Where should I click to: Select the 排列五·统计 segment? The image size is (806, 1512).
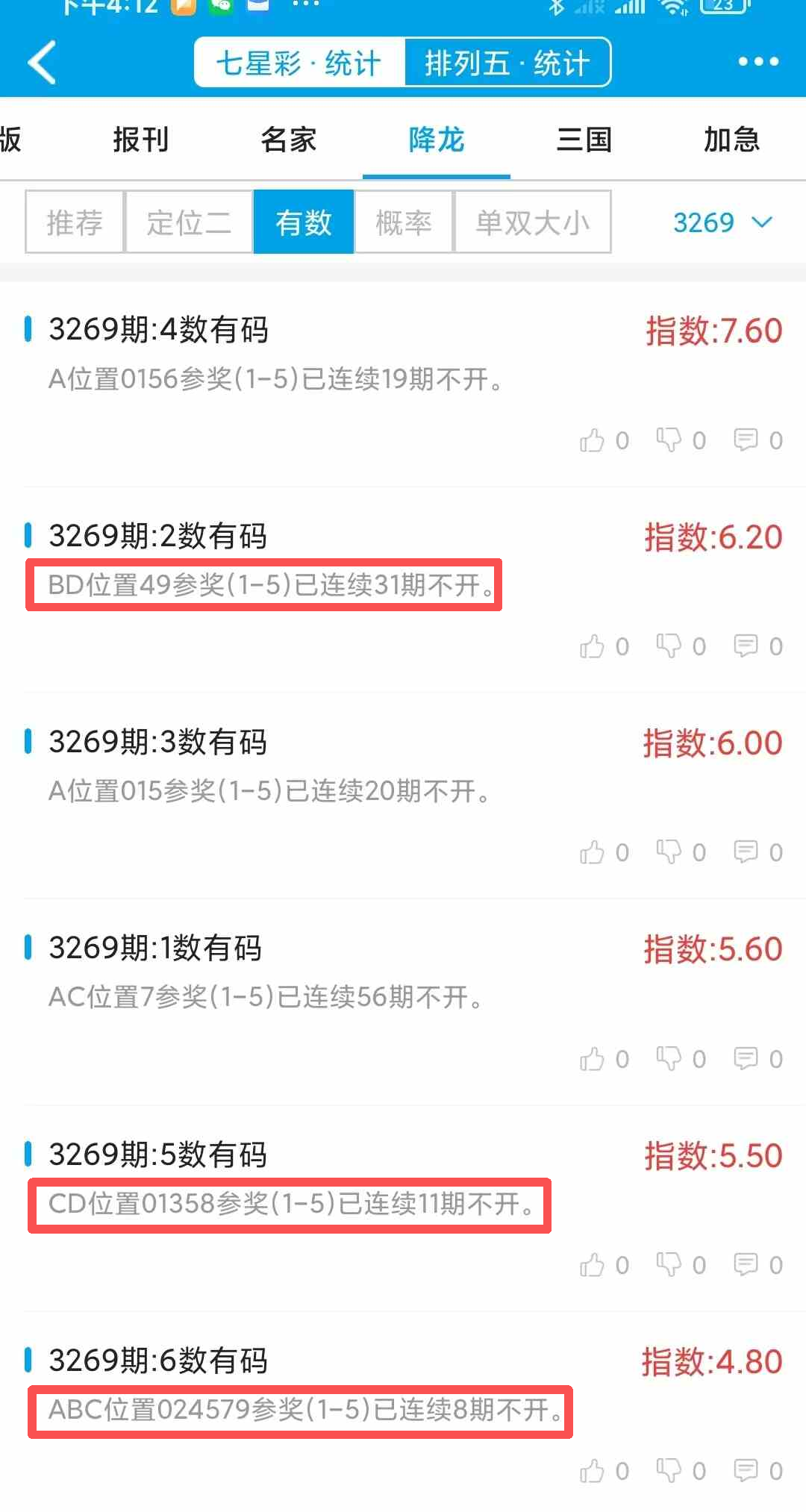point(507,63)
